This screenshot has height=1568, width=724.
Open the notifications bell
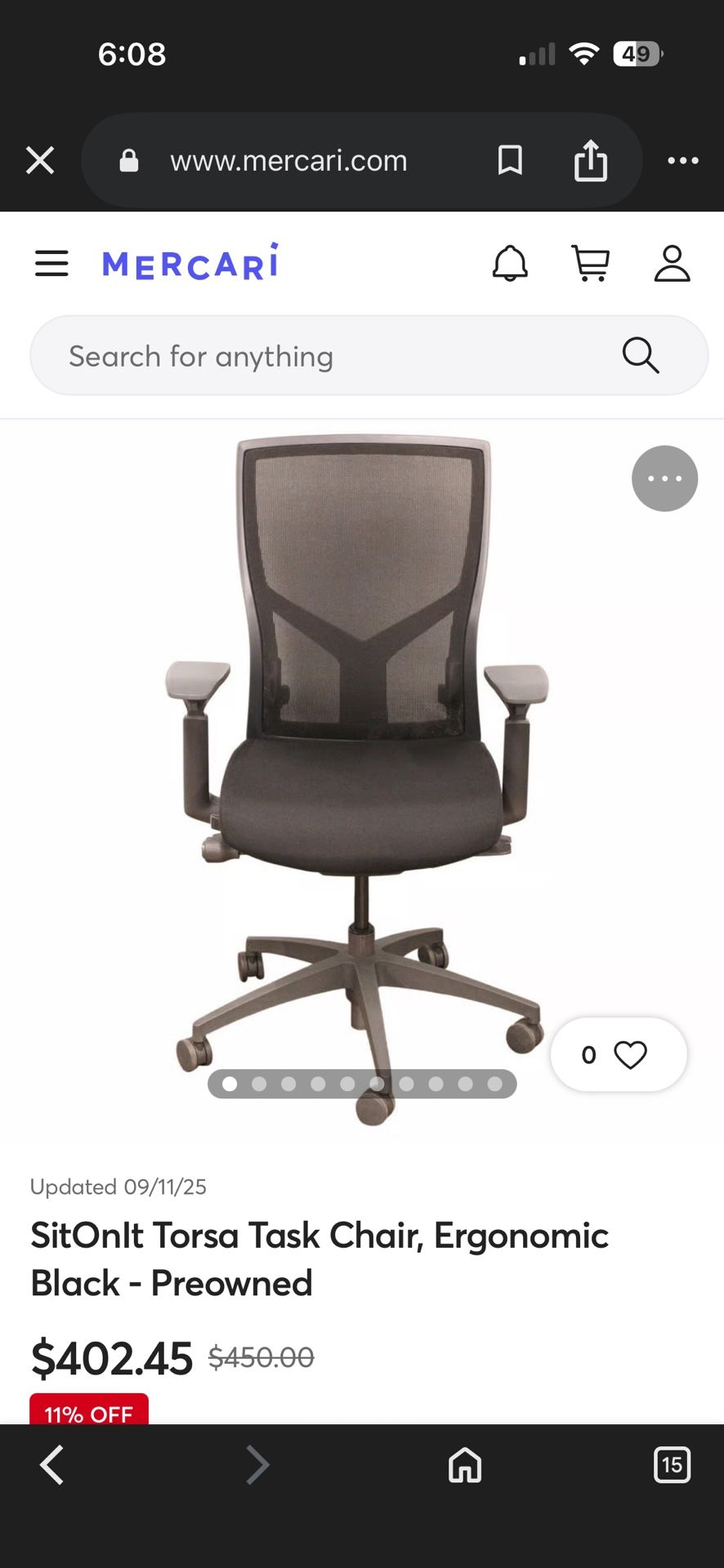[510, 264]
